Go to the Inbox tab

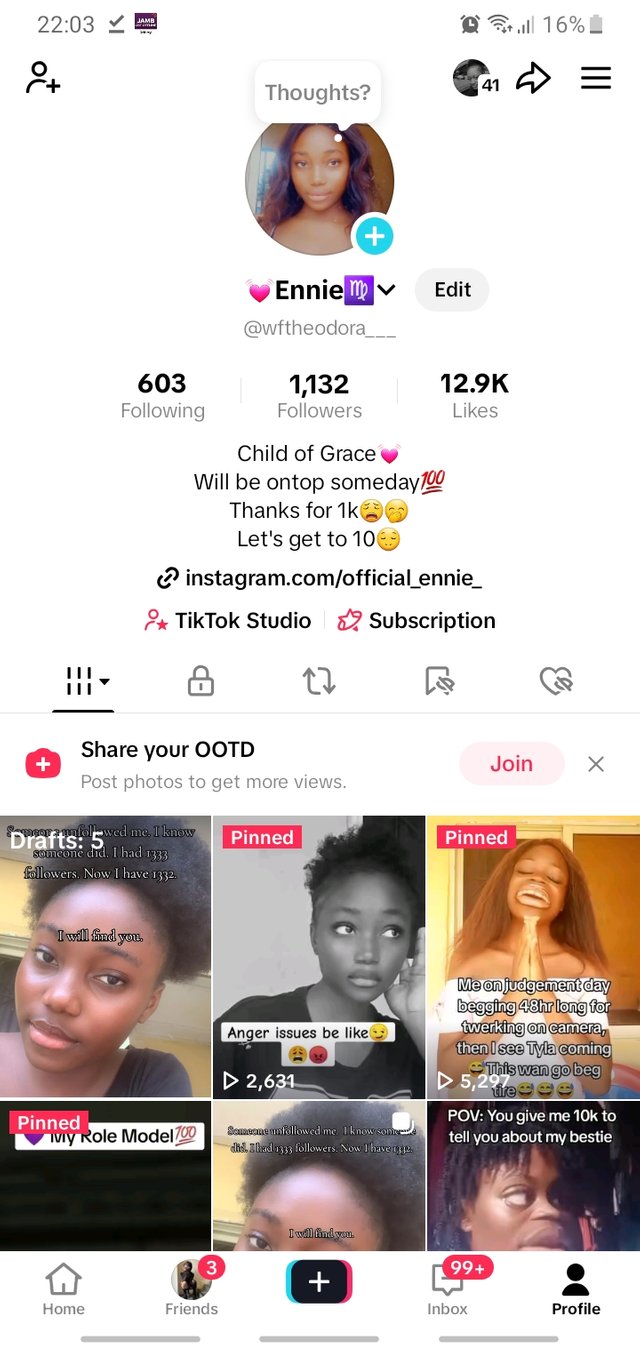pyautogui.click(x=448, y=1288)
